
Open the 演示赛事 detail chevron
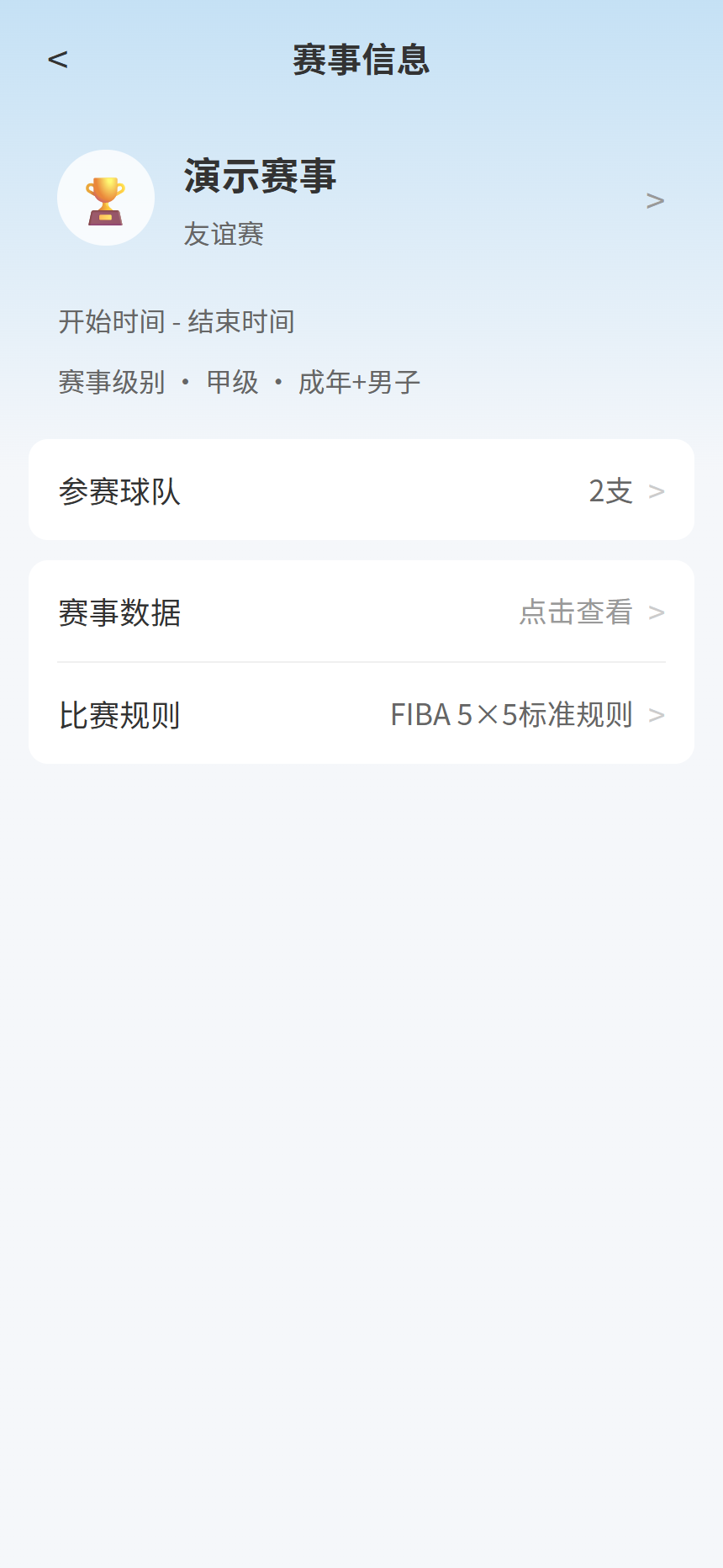click(657, 199)
